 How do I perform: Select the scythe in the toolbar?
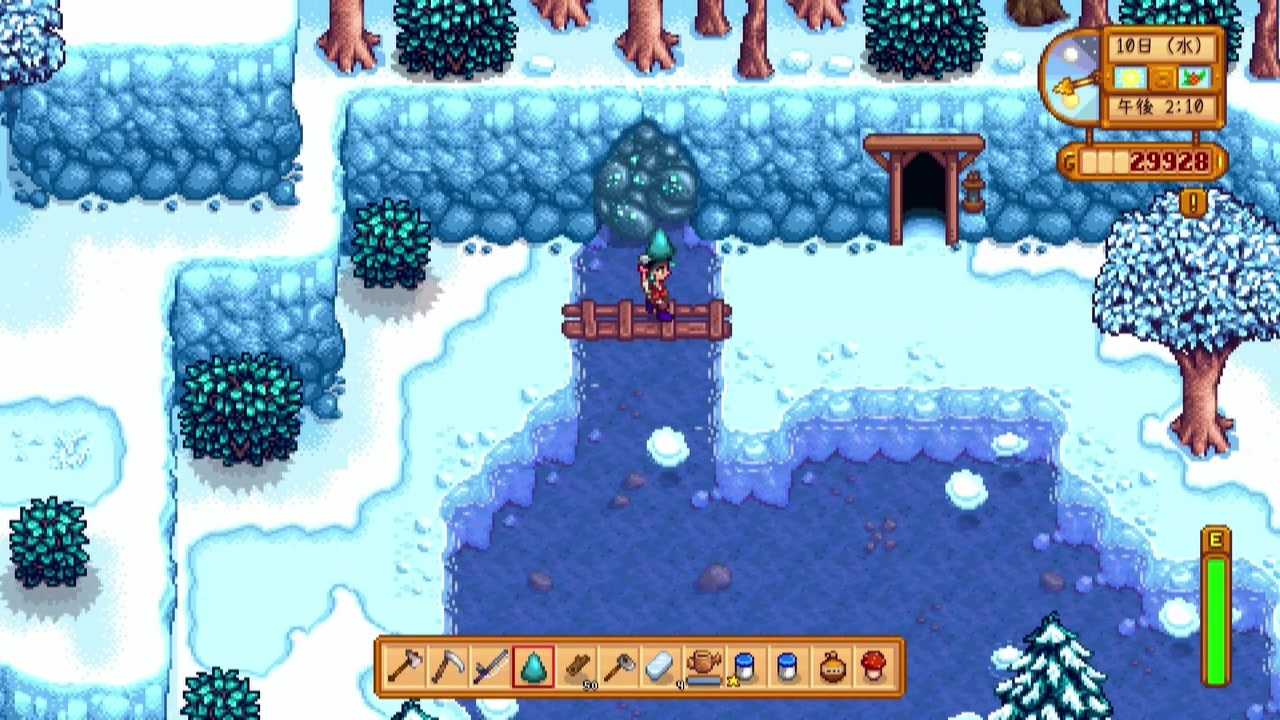pos(447,667)
